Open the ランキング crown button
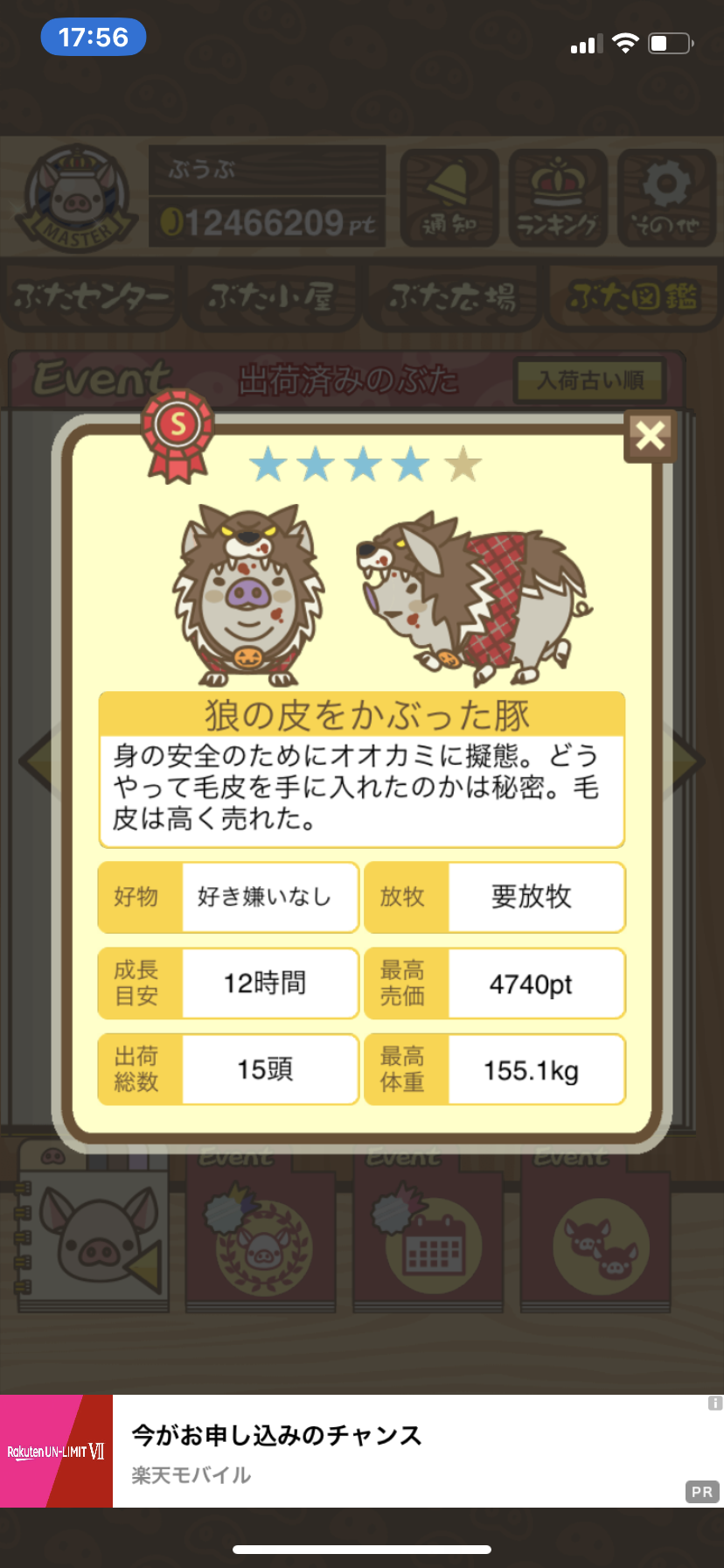Image resolution: width=724 pixels, height=1568 pixels. [558, 198]
